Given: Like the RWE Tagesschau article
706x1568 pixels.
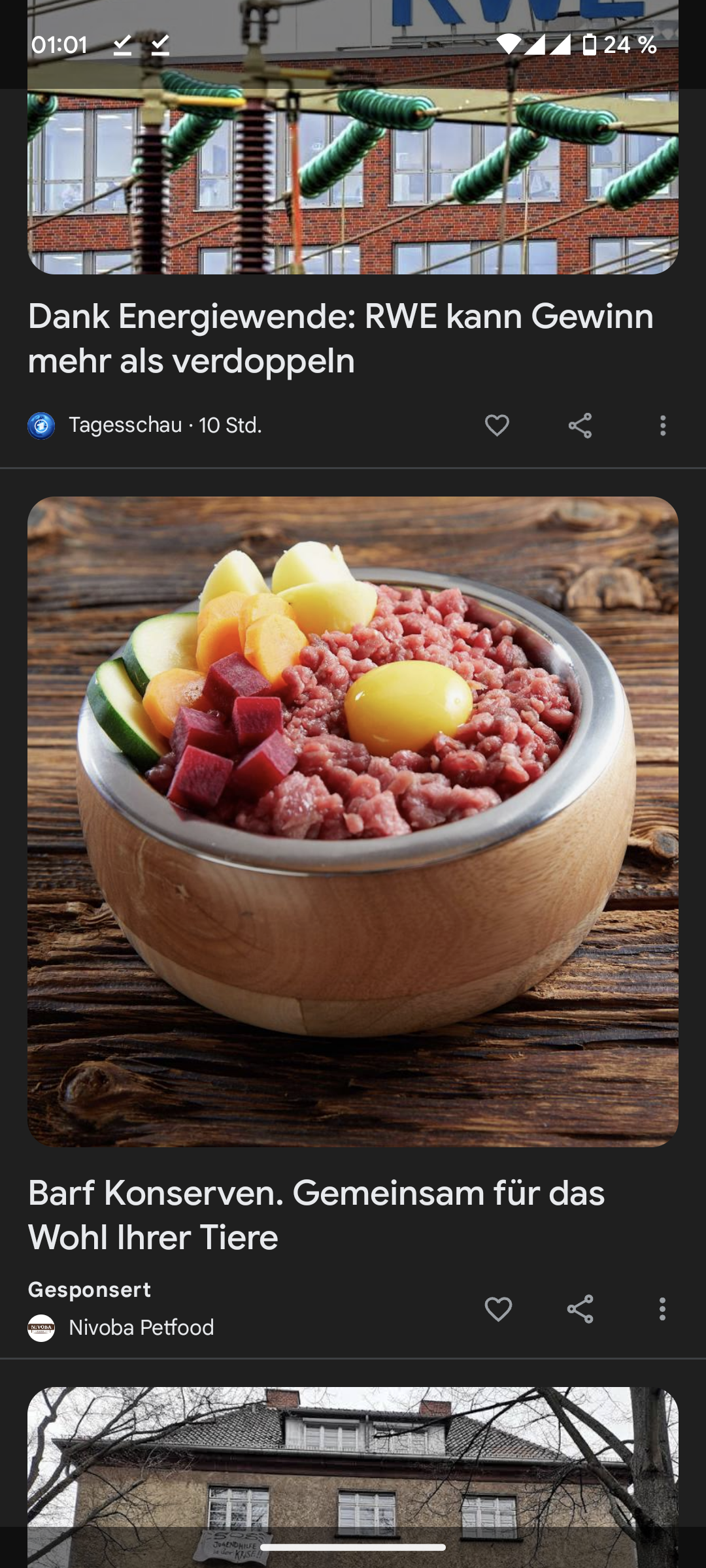Looking at the screenshot, I should [497, 425].
